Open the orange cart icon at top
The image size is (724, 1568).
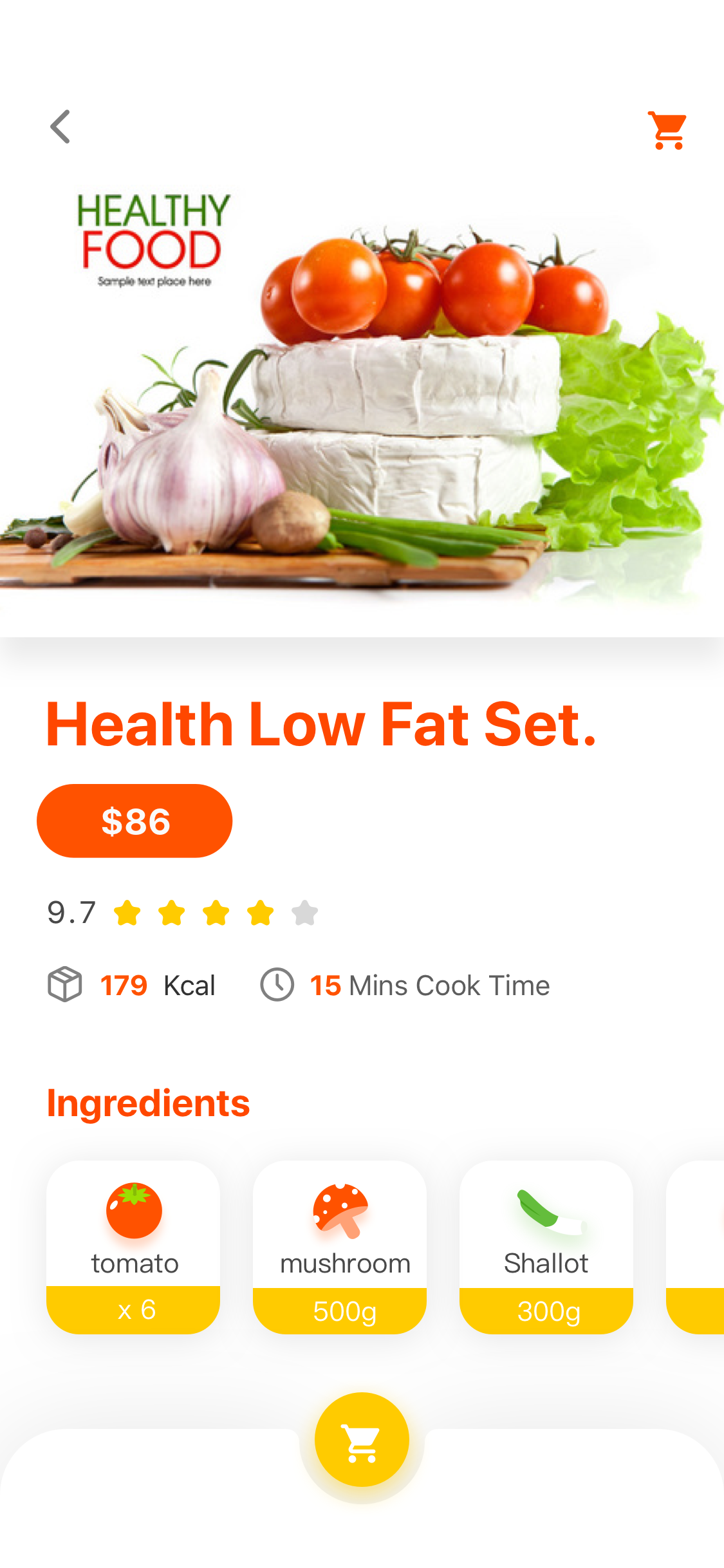tap(667, 130)
